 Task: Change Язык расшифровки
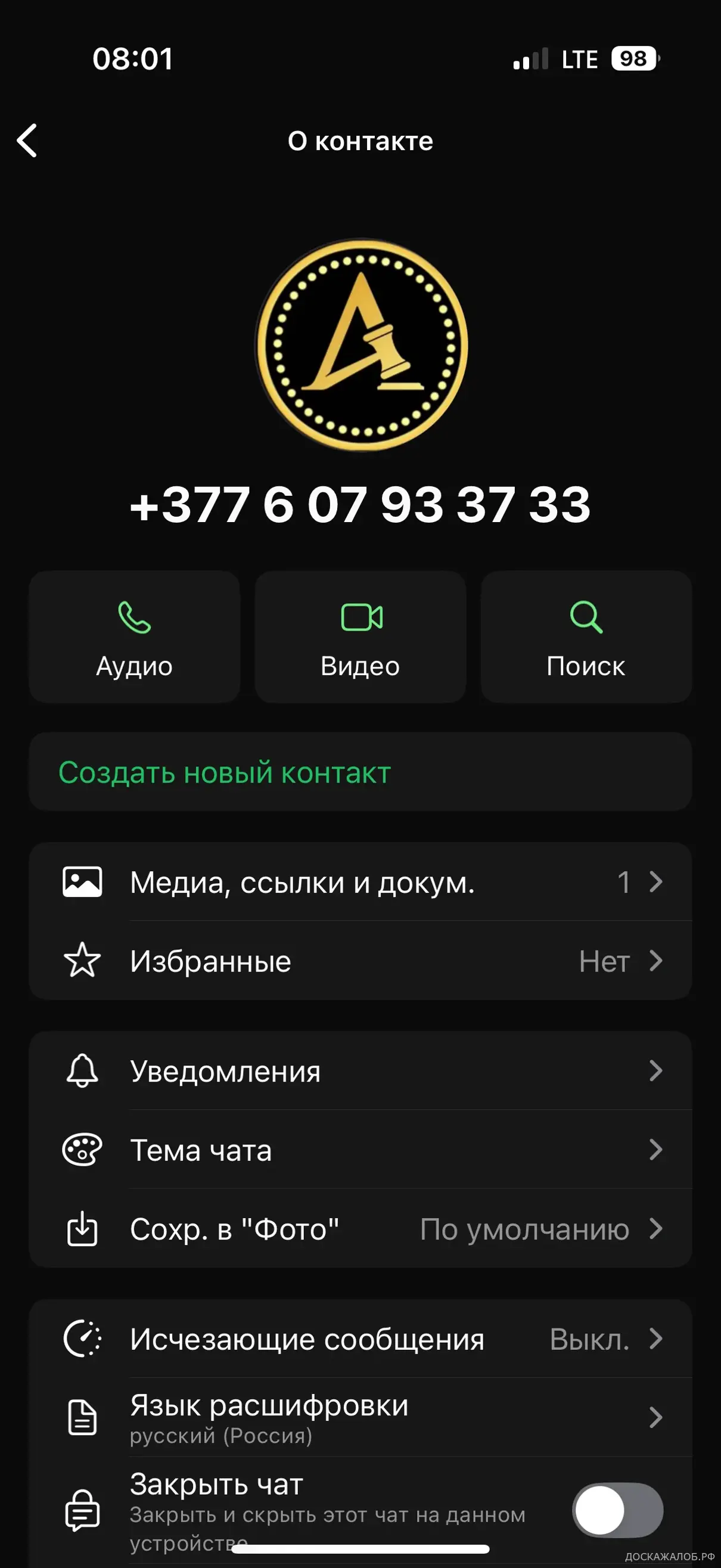point(360,1418)
